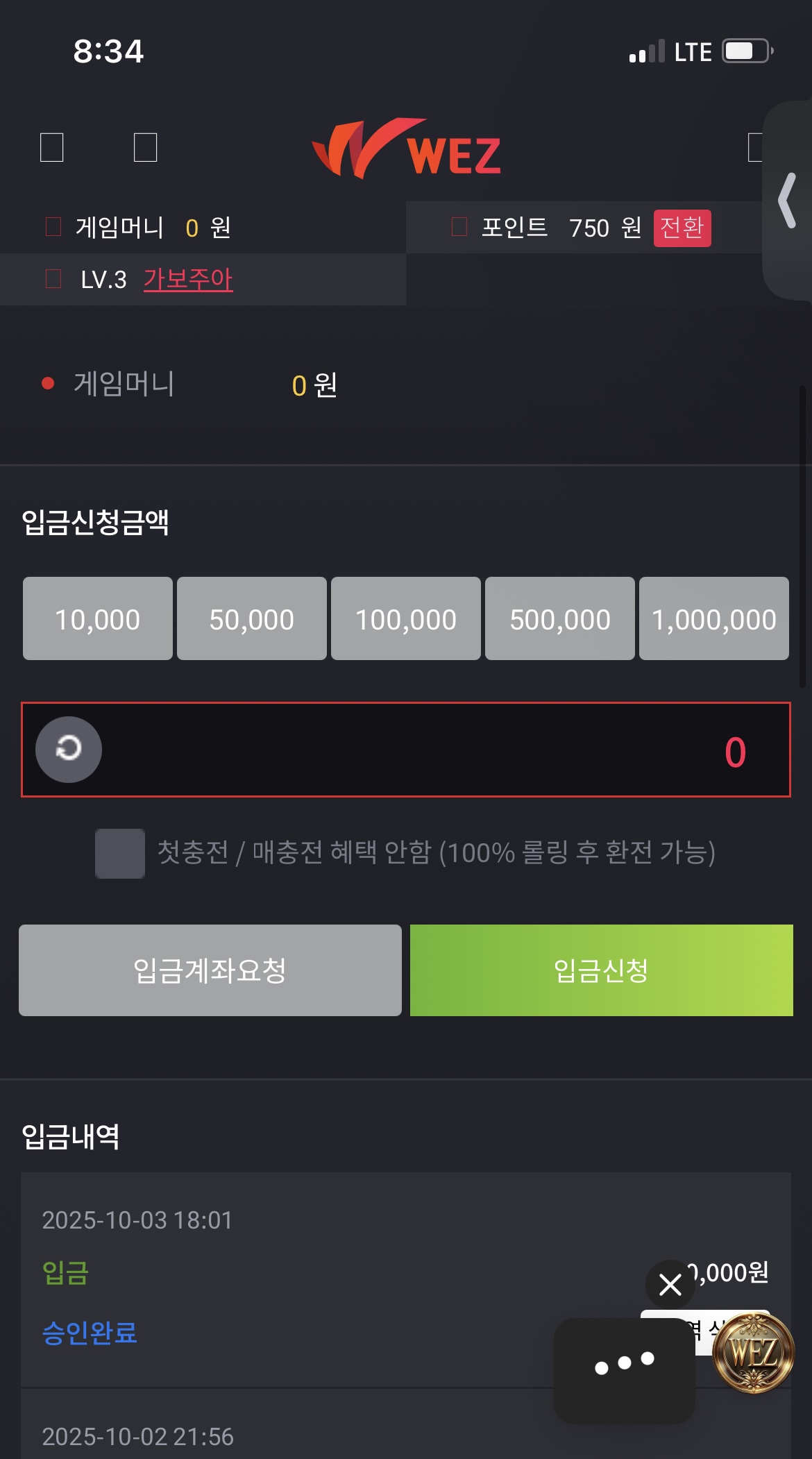Submit with the 입금신청 button
Viewport: 812px width, 1459px height.
(x=601, y=970)
